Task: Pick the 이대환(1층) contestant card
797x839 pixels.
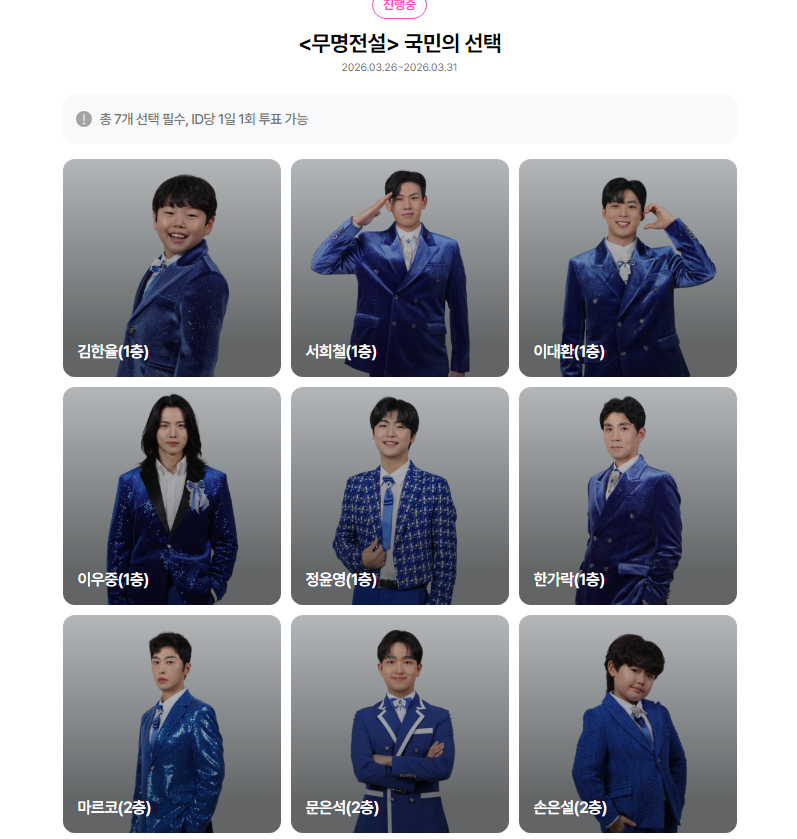Action: [628, 268]
